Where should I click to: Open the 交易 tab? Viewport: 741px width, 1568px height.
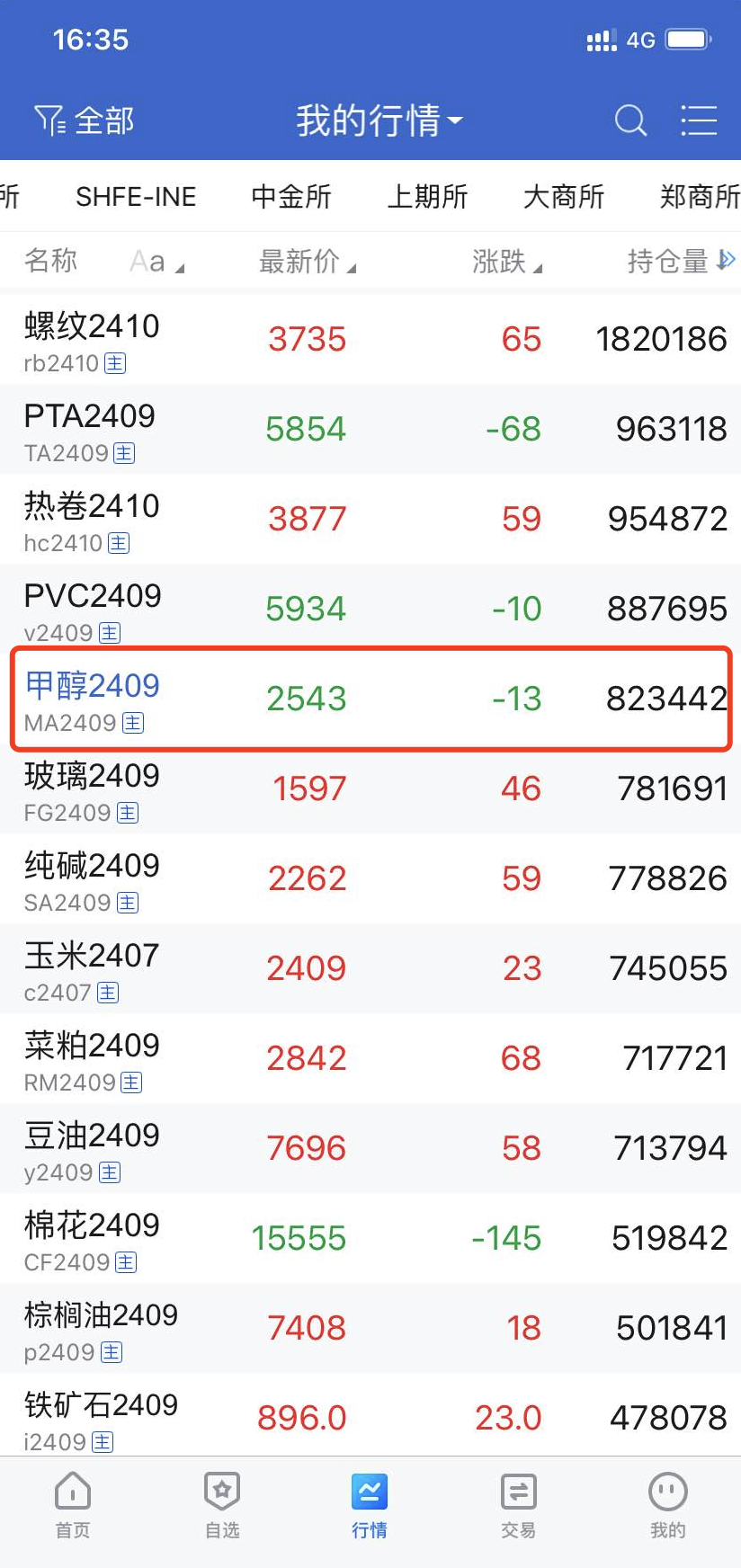coord(518,1505)
